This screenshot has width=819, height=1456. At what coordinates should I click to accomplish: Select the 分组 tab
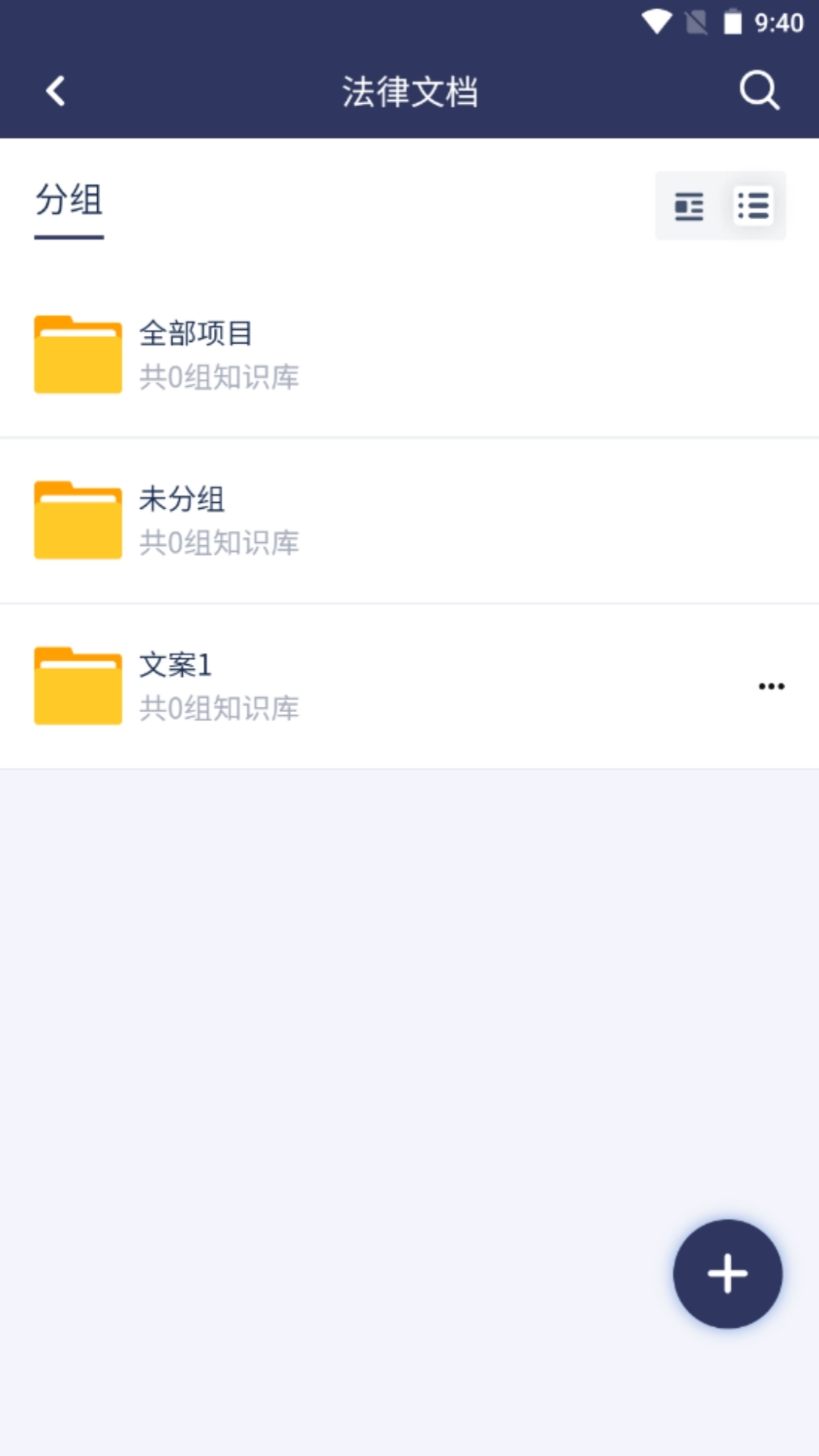(x=69, y=201)
